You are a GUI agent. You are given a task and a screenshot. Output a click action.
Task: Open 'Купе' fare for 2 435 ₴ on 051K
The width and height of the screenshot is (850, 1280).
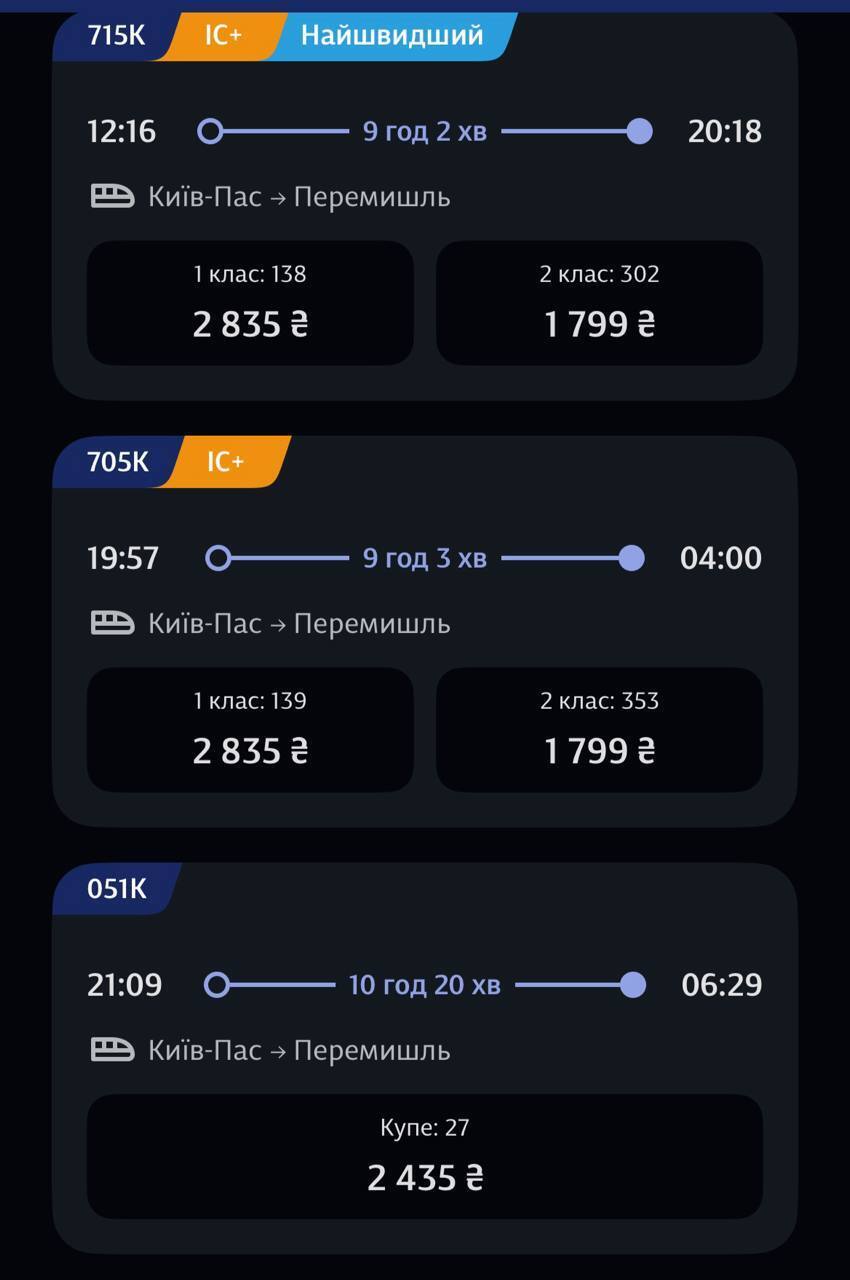[425, 1157]
